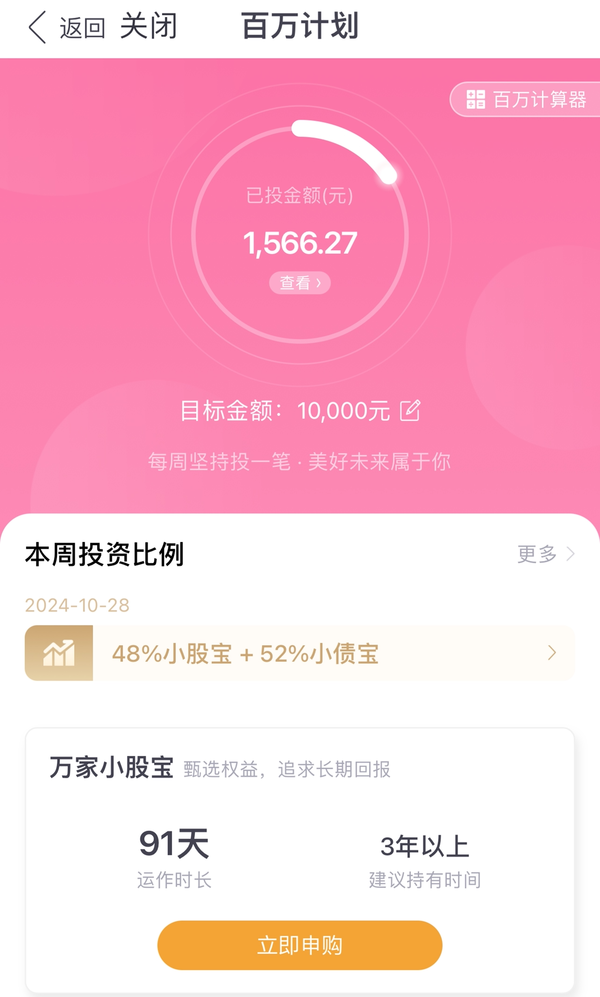Tap 查看 under the invested amount
The width and height of the screenshot is (600, 997).
tap(300, 282)
